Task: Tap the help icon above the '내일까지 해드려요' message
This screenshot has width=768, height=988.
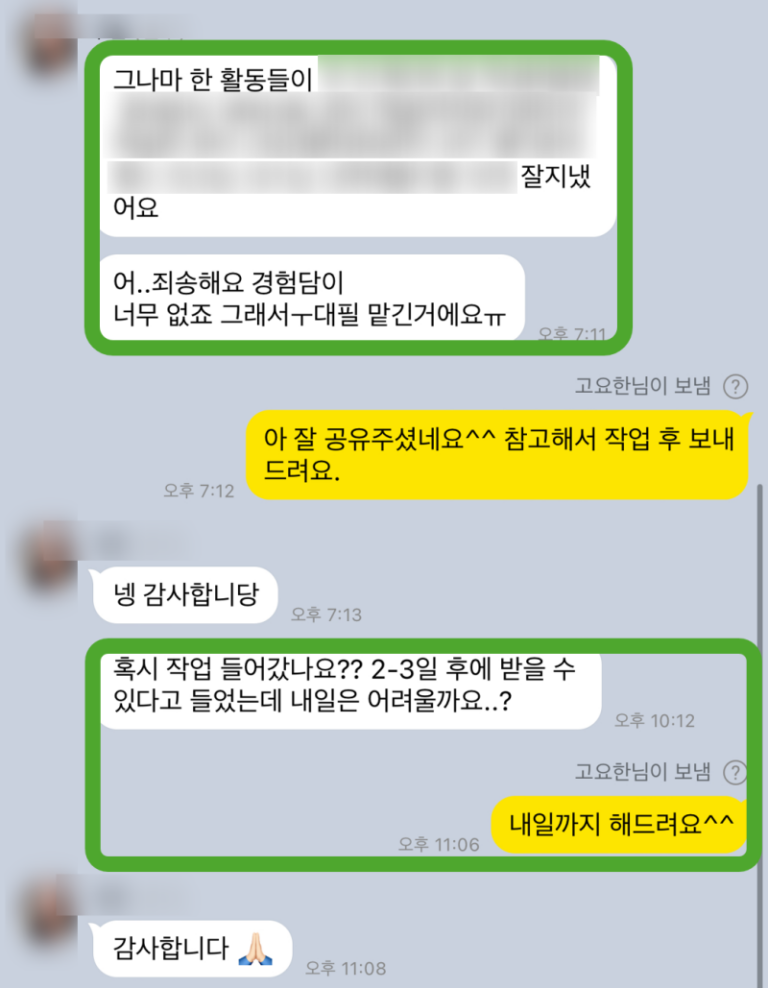Action: point(736,771)
